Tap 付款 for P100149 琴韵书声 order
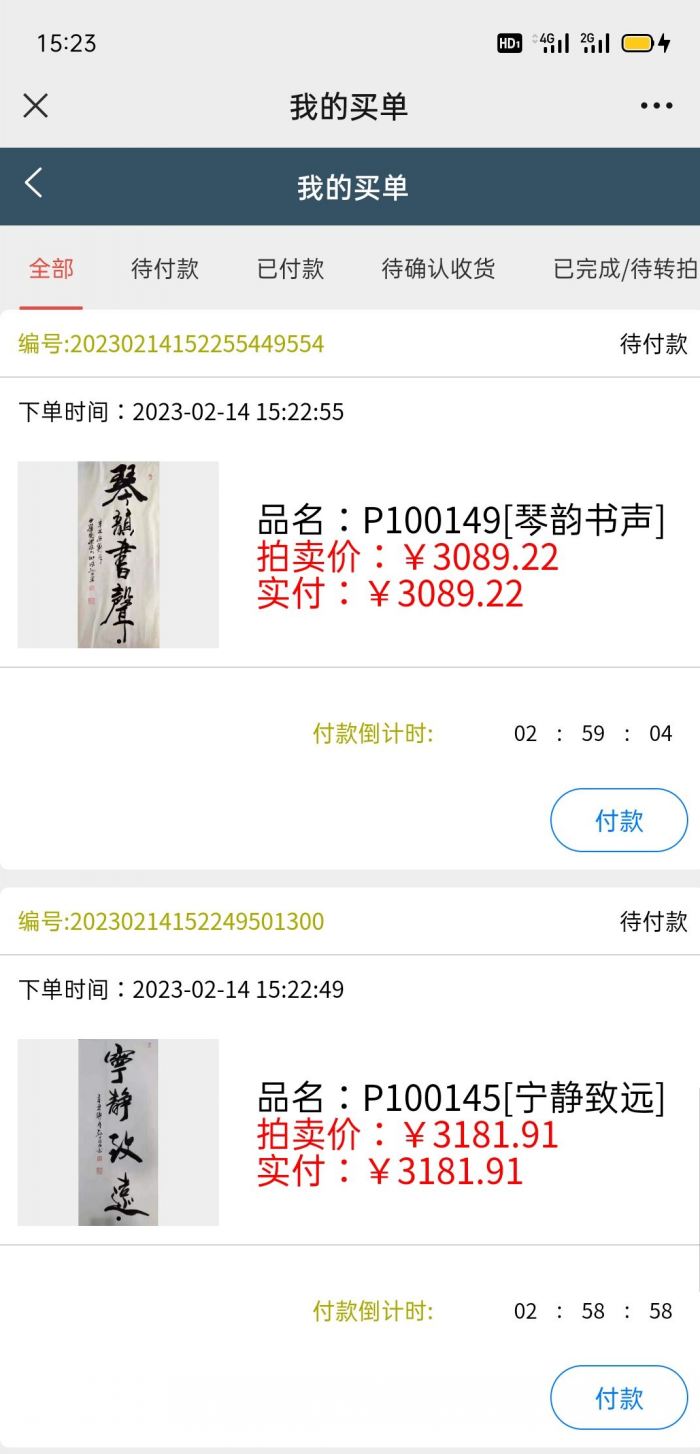The image size is (700, 1454). [x=618, y=820]
